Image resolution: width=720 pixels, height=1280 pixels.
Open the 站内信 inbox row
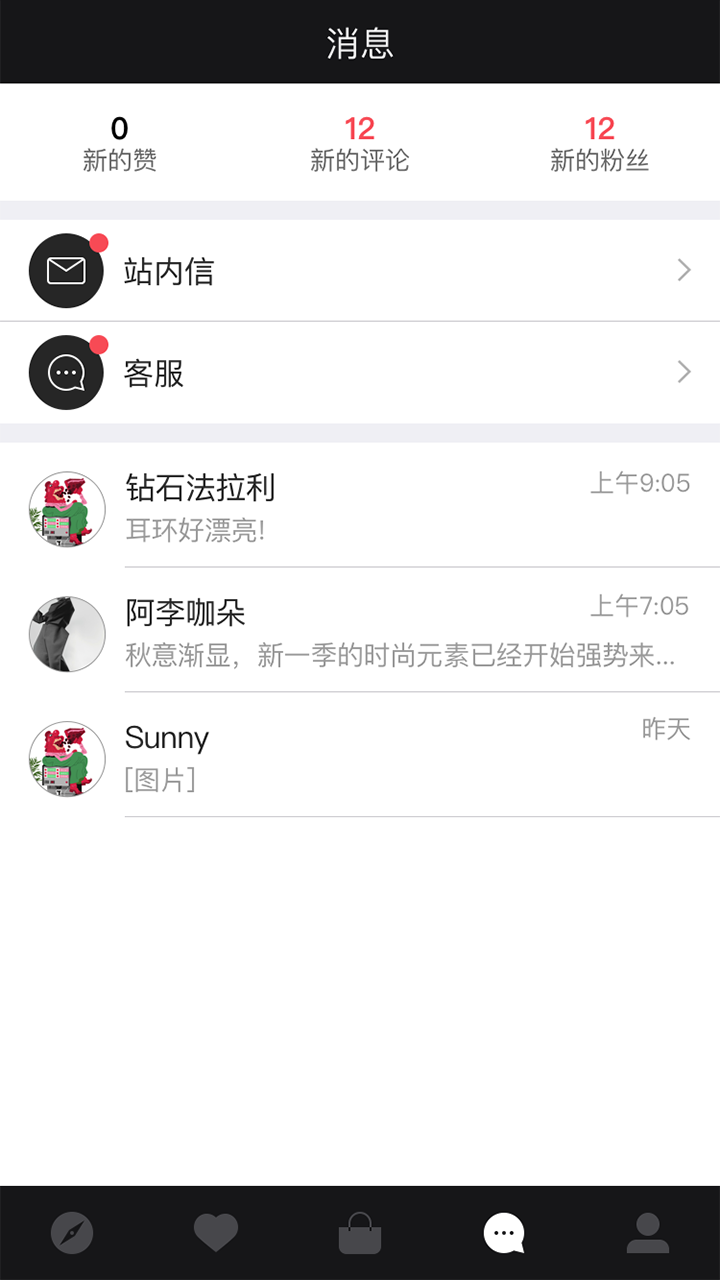(360, 271)
